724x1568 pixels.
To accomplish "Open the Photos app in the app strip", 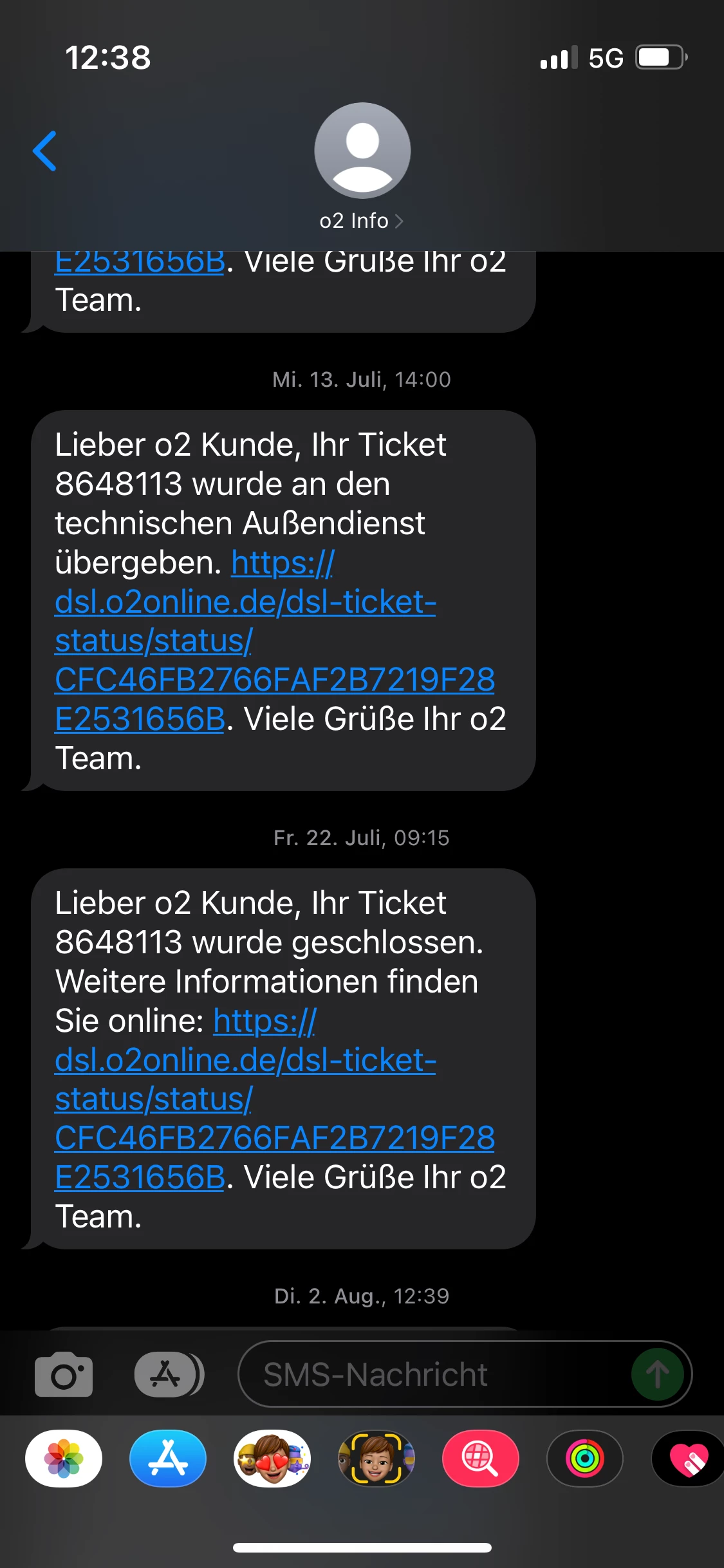I will tap(64, 1459).
